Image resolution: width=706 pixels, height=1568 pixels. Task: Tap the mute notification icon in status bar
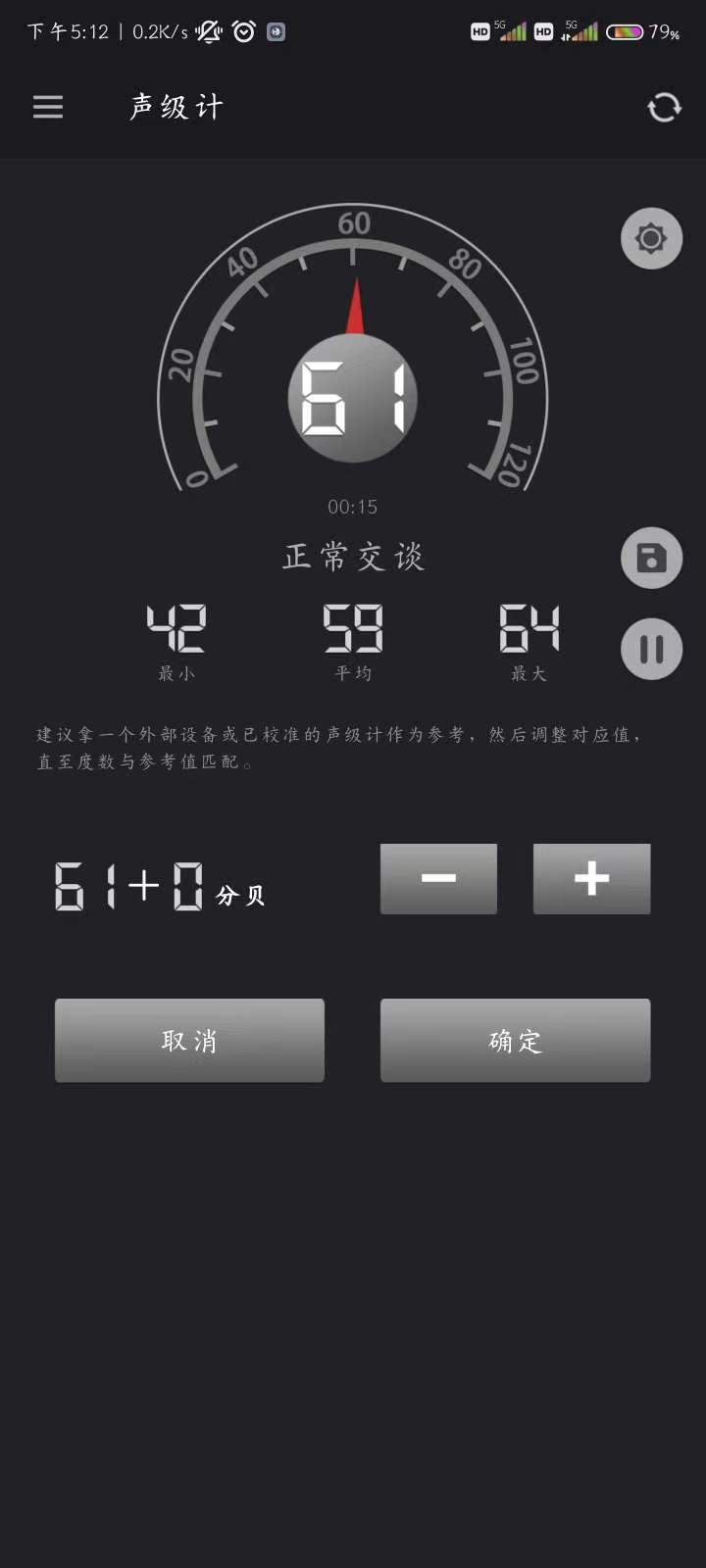(x=208, y=30)
